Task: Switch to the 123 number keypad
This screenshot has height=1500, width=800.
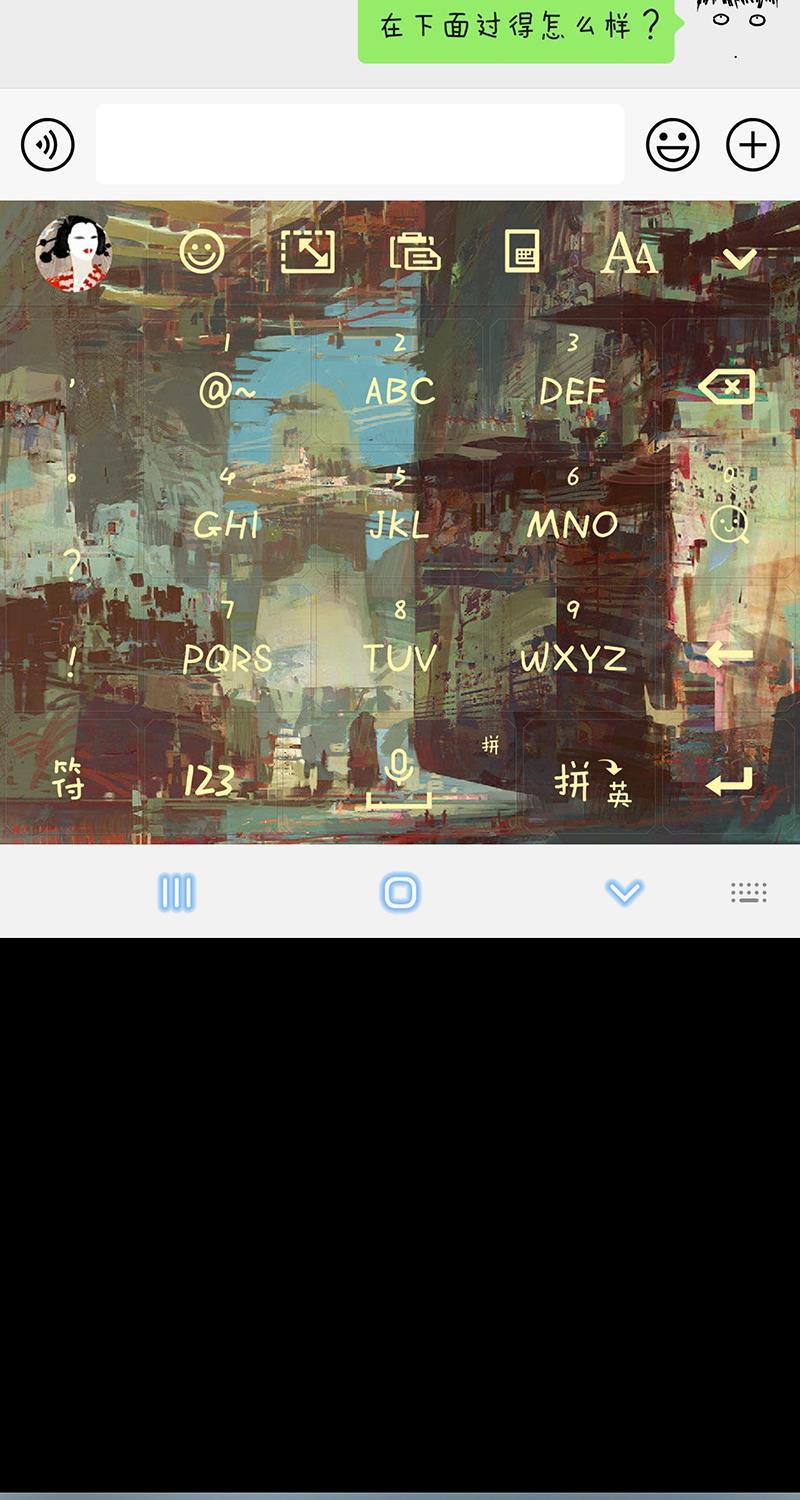Action: (208, 780)
